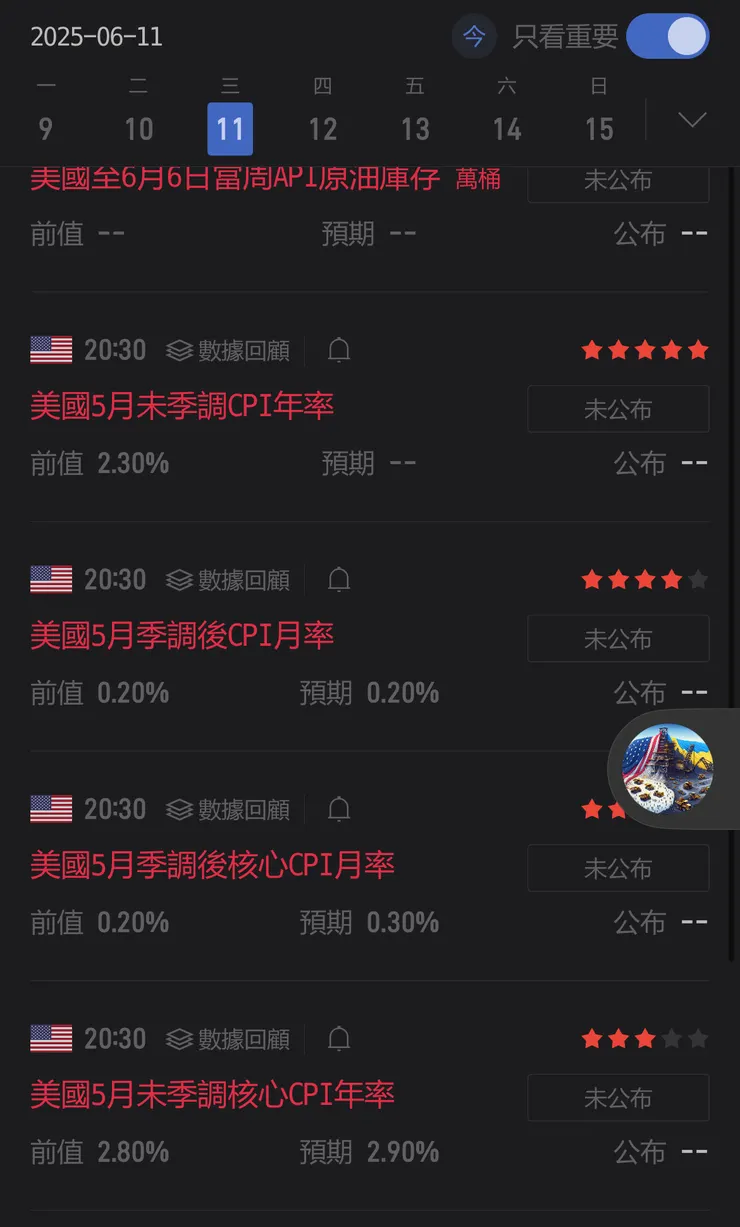Screen dimensions: 740x1227
Task: Click the notification bell for 未季調核心CPI年率
Action: [337, 1038]
